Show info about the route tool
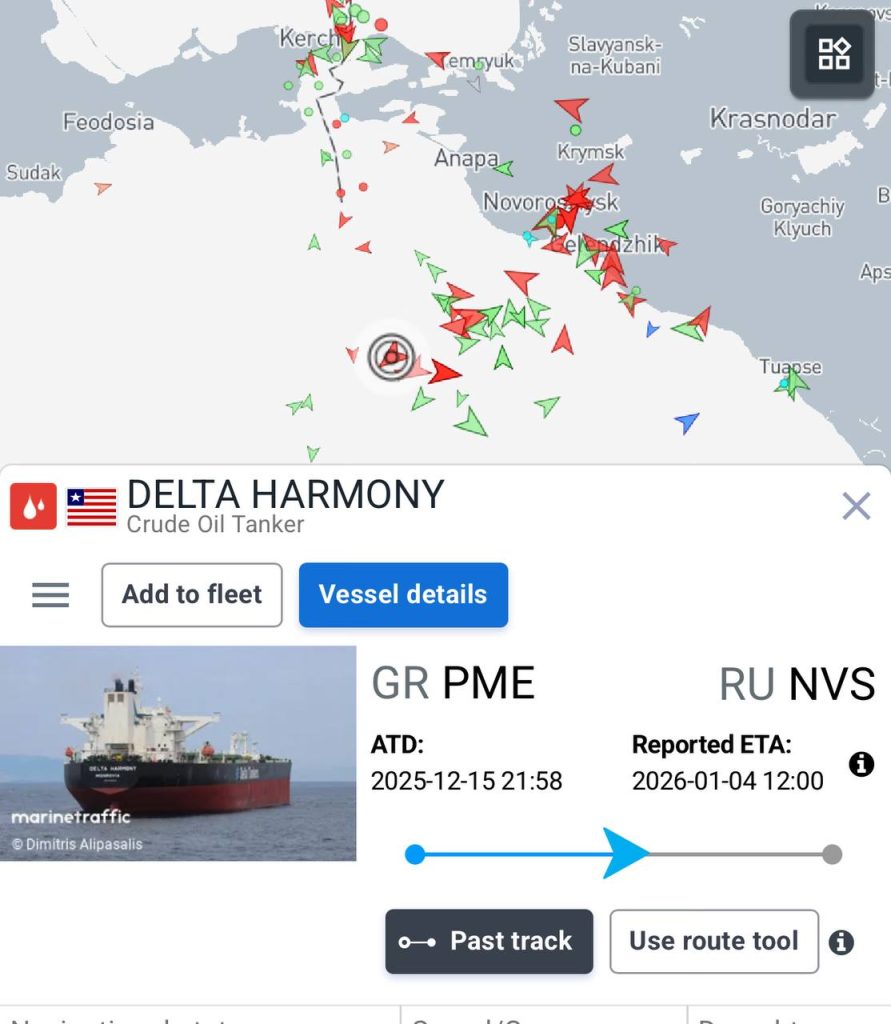The width and height of the screenshot is (891, 1024). [x=842, y=942]
